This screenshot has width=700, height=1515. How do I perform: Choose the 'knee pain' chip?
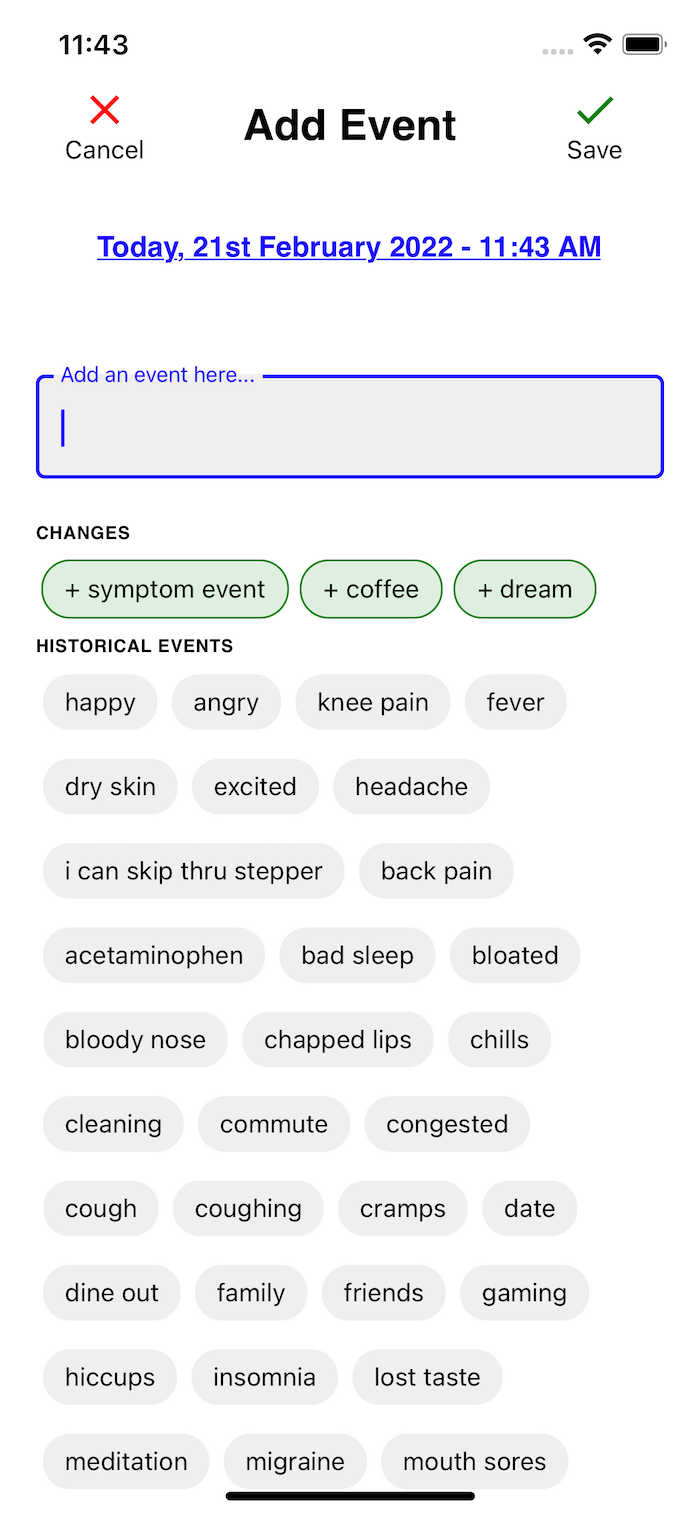tap(373, 702)
